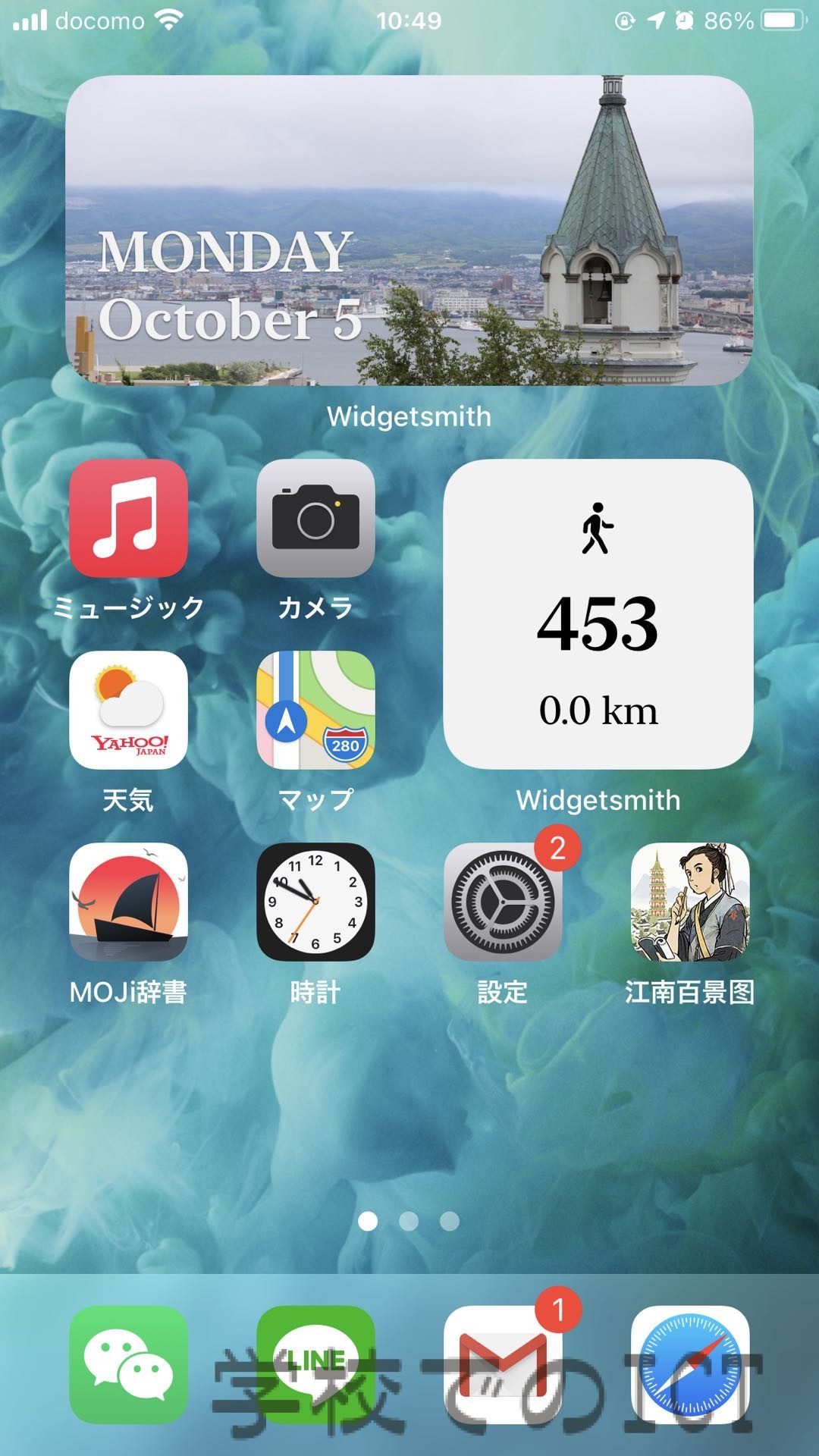The height and width of the screenshot is (1456, 819).
Task: Open 設定 with the 2 badge
Action: (503, 902)
